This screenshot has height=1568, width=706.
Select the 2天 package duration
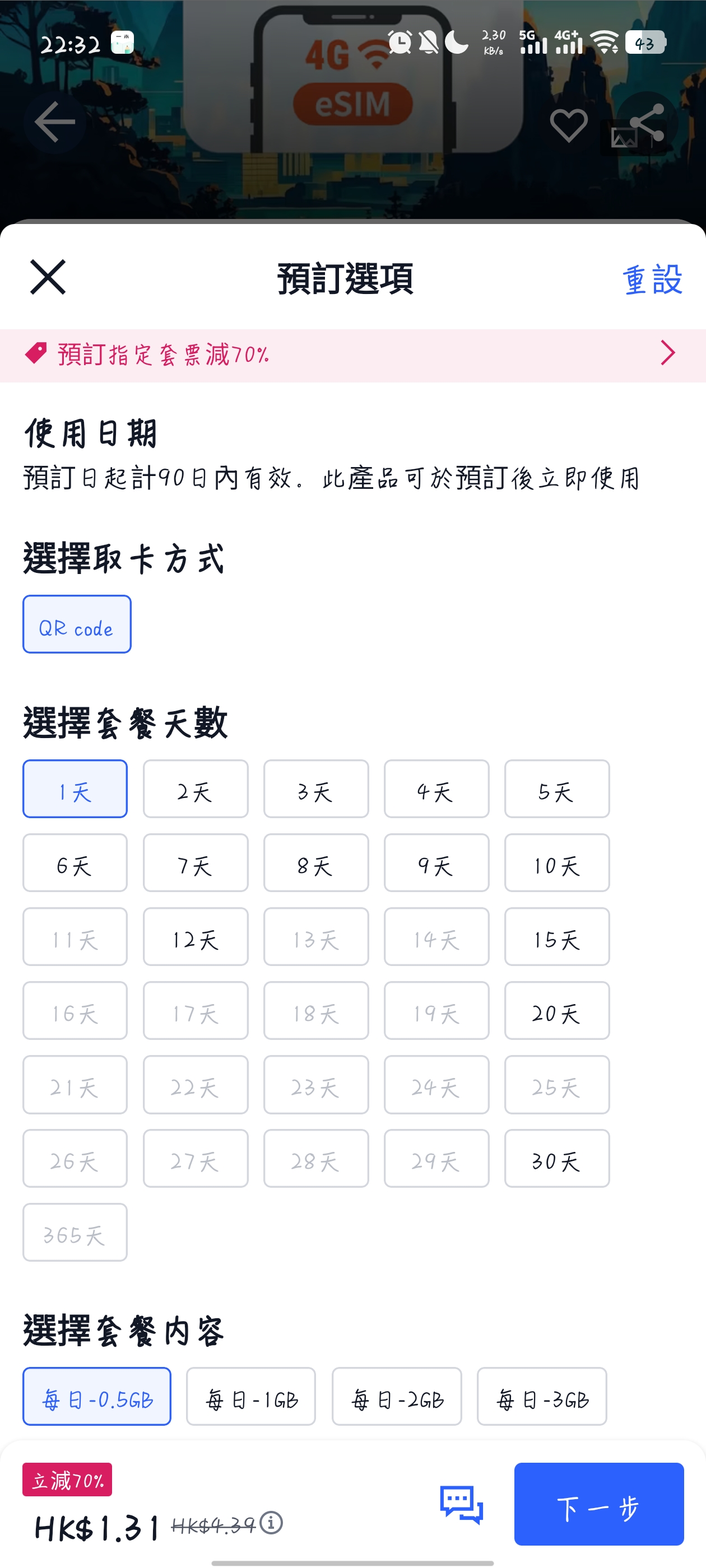coord(195,789)
